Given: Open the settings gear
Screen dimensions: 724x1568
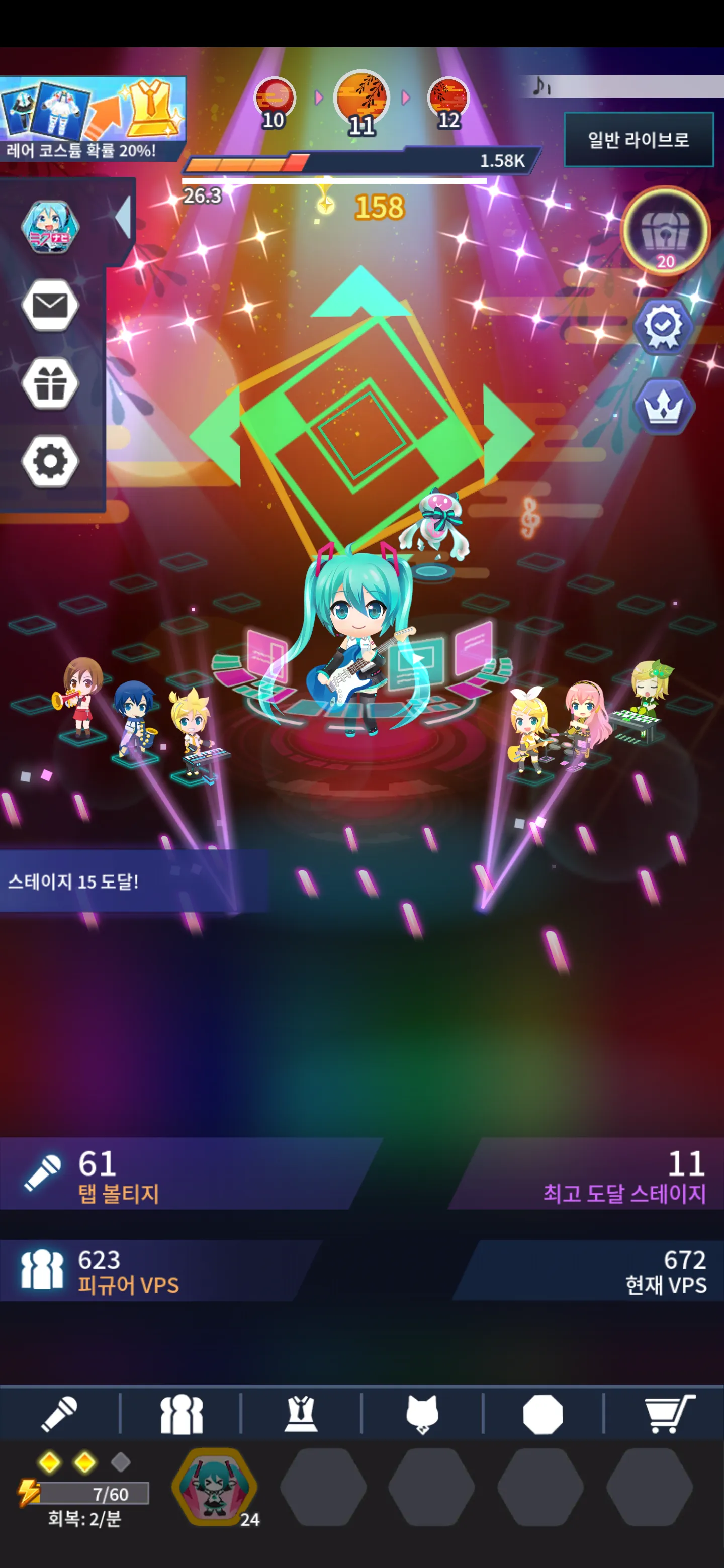Looking at the screenshot, I should click(x=50, y=461).
